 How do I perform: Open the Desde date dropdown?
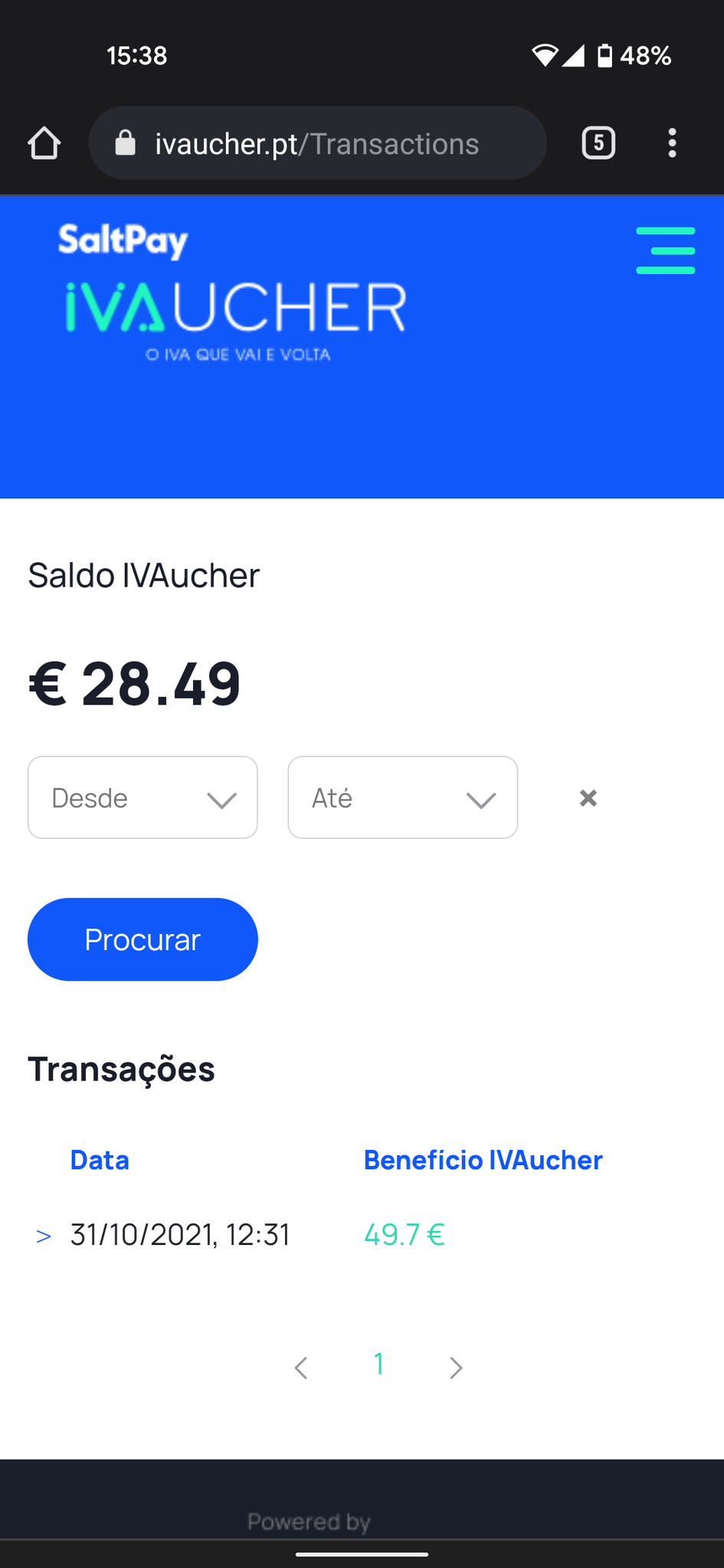[x=143, y=798]
